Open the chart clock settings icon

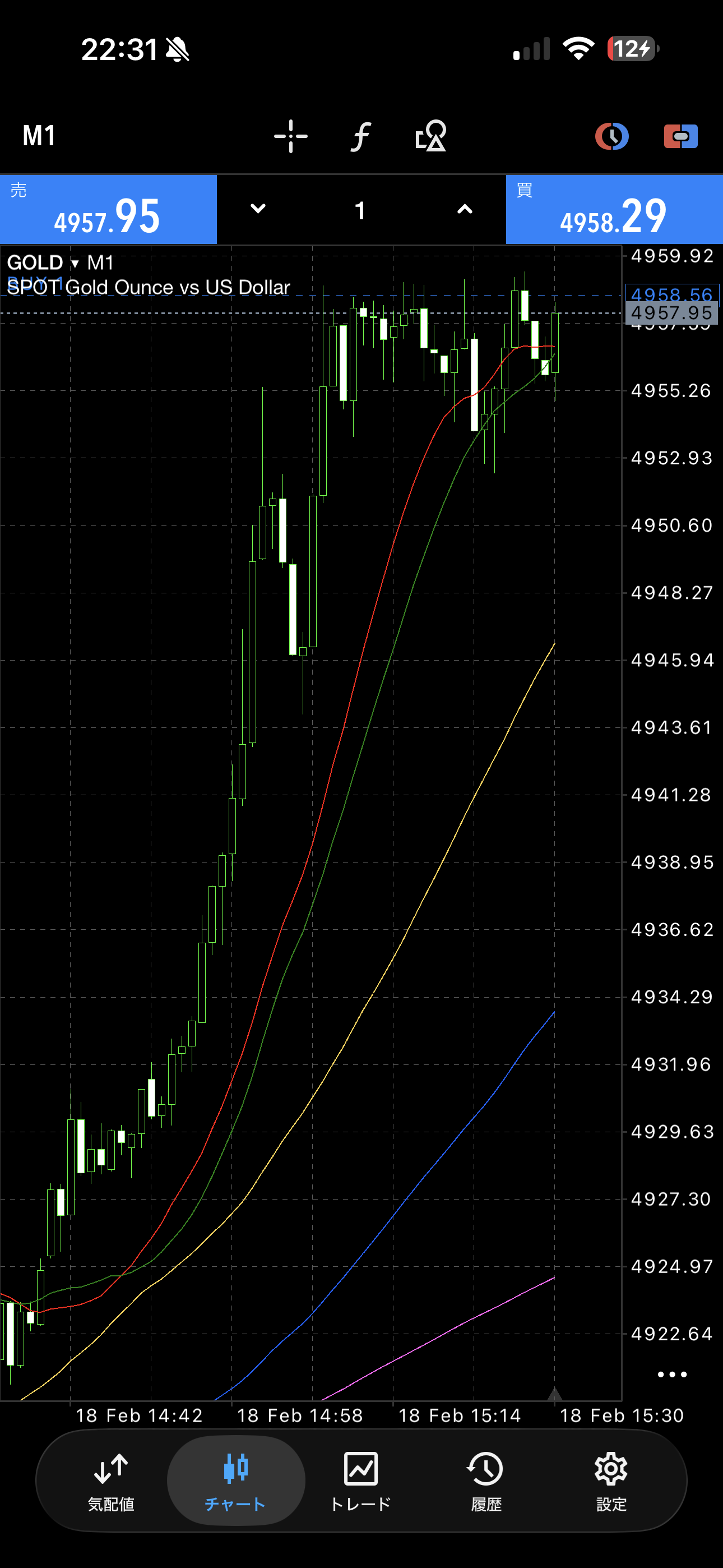pos(611,136)
